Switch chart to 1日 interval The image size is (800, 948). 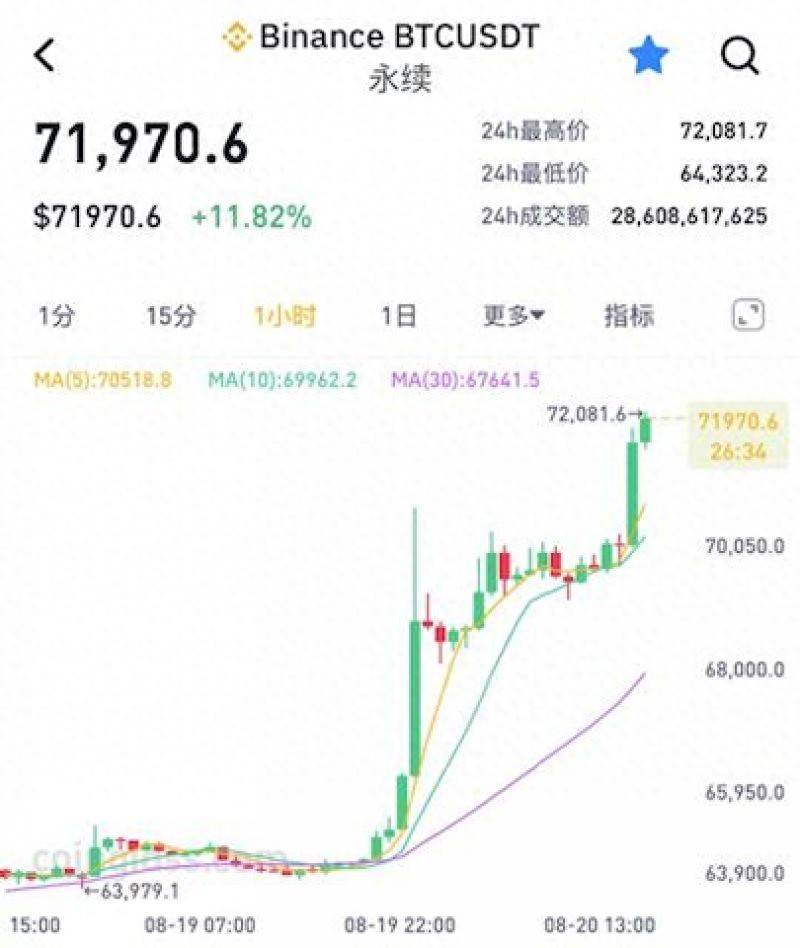click(398, 316)
